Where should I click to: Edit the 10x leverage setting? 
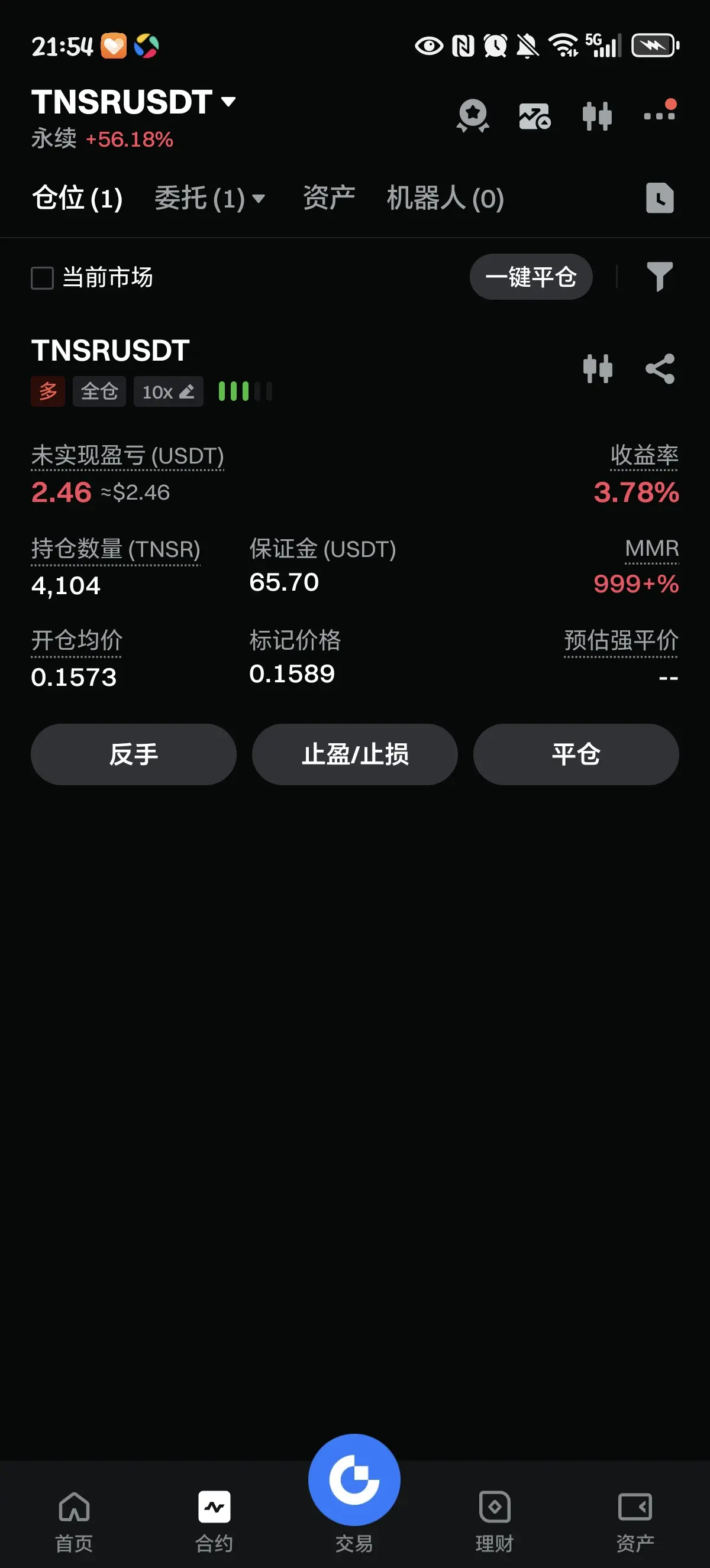point(168,391)
